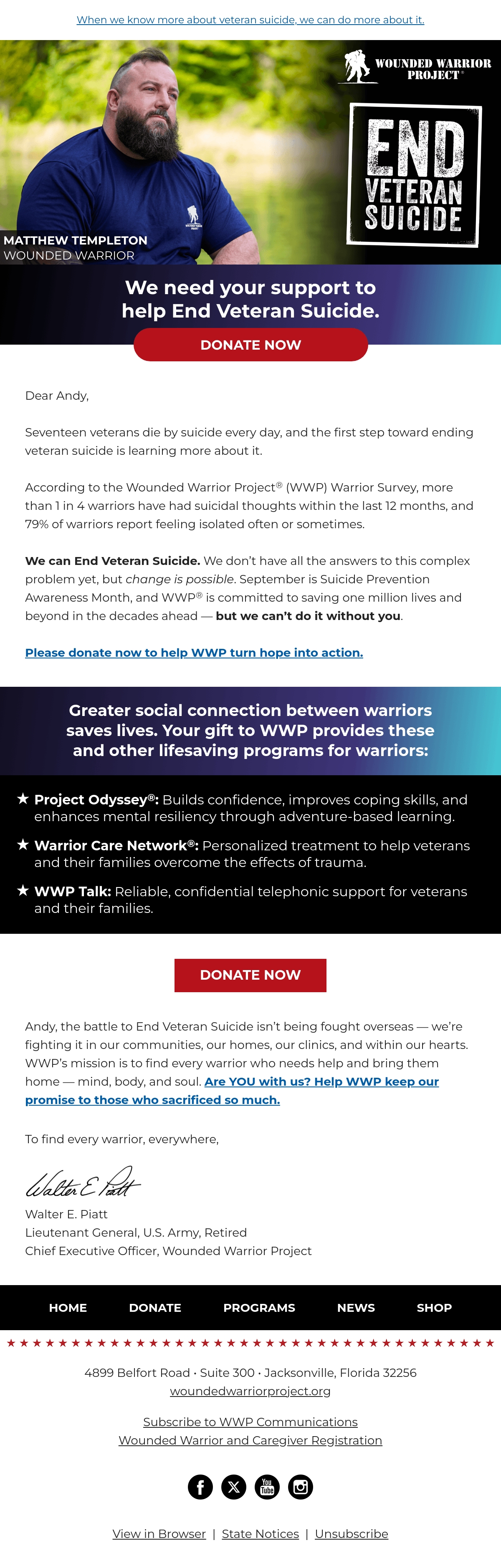
Task: Tap View in Browser
Action: [x=159, y=1534]
